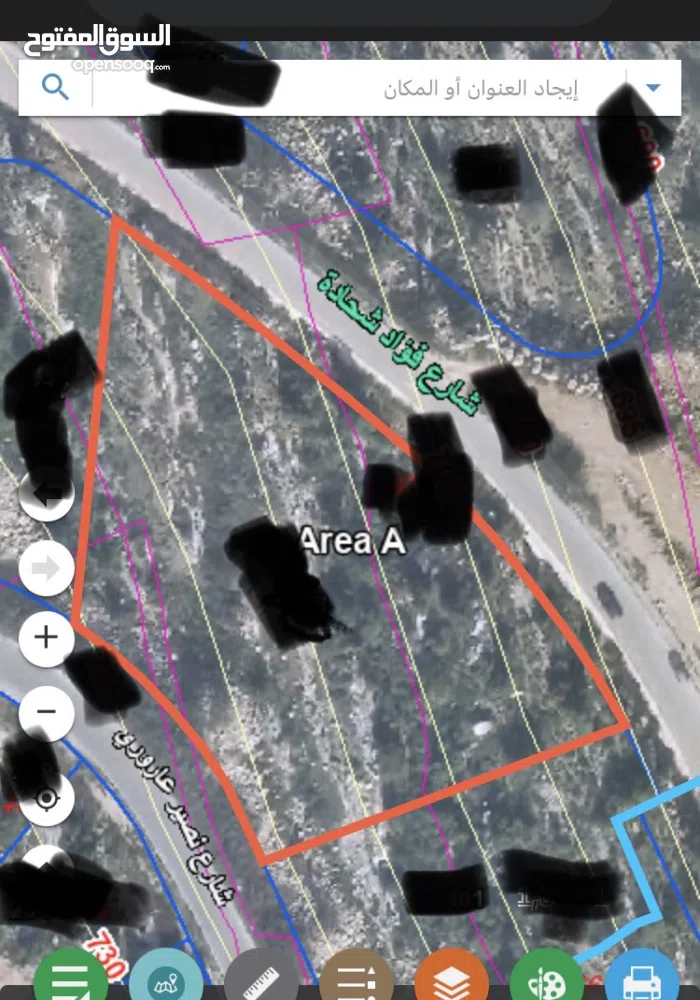Select the ruler measurement tool
Image resolution: width=700 pixels, height=1000 pixels.
262,979
